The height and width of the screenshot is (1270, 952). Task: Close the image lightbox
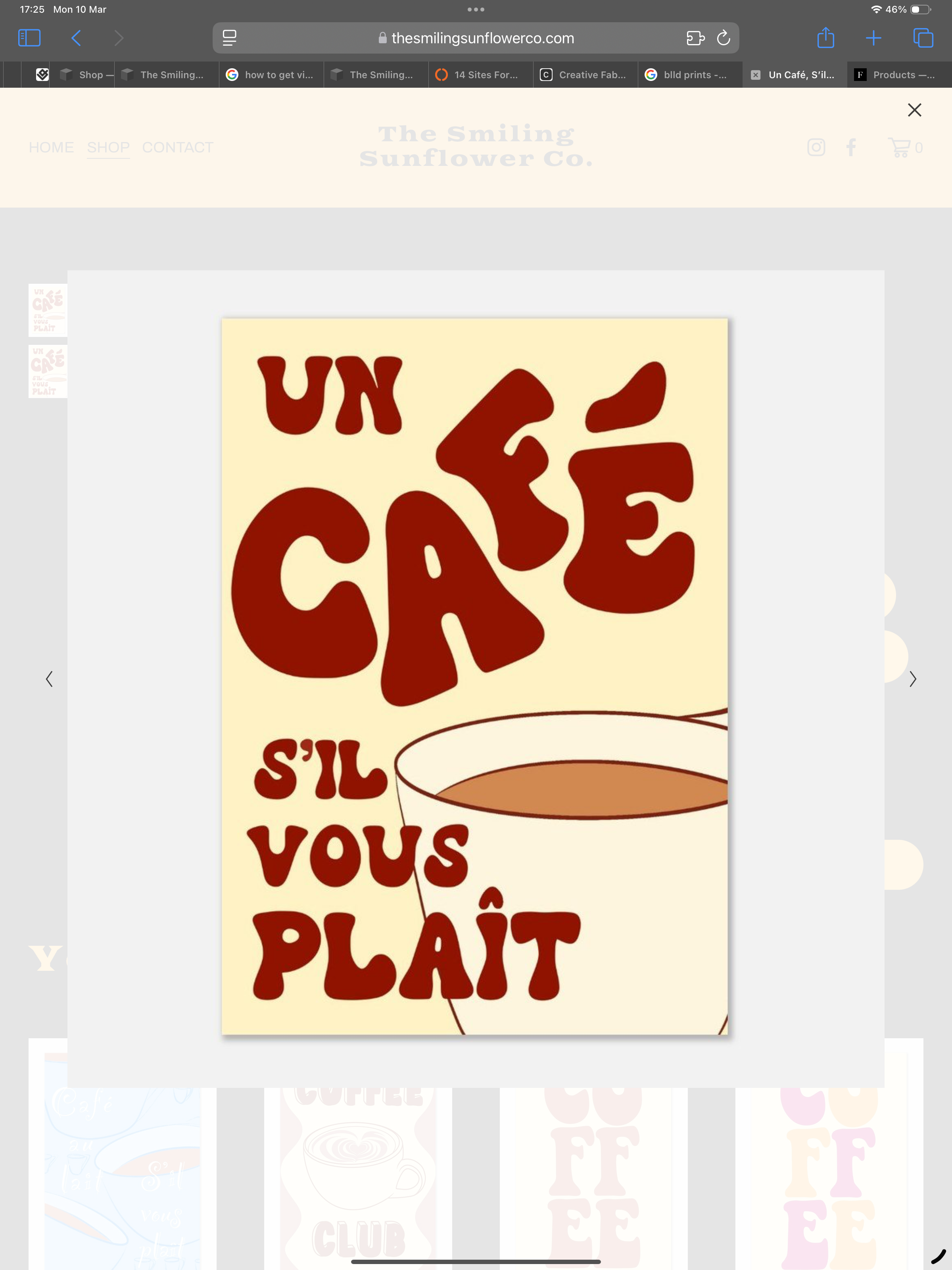914,110
